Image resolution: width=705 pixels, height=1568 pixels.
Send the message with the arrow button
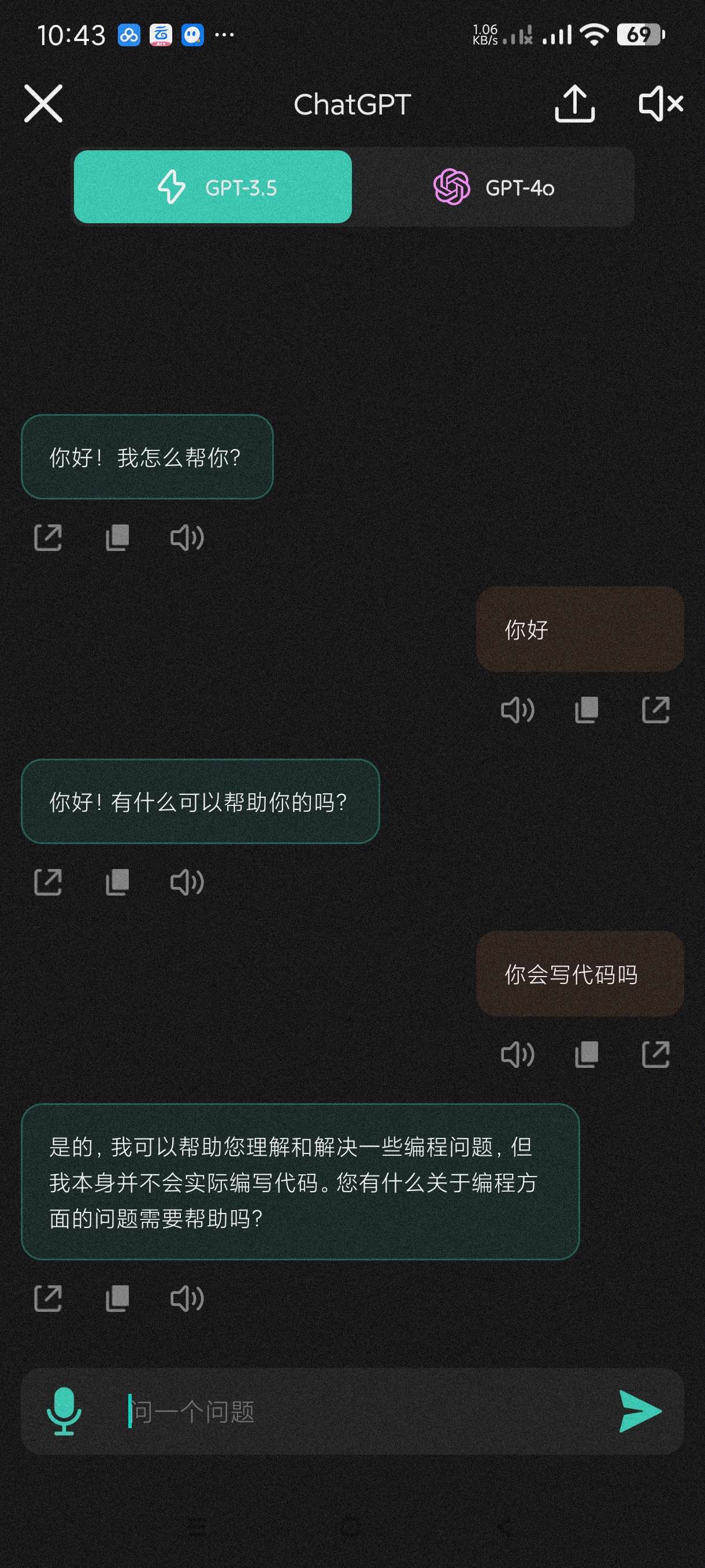(x=640, y=1411)
